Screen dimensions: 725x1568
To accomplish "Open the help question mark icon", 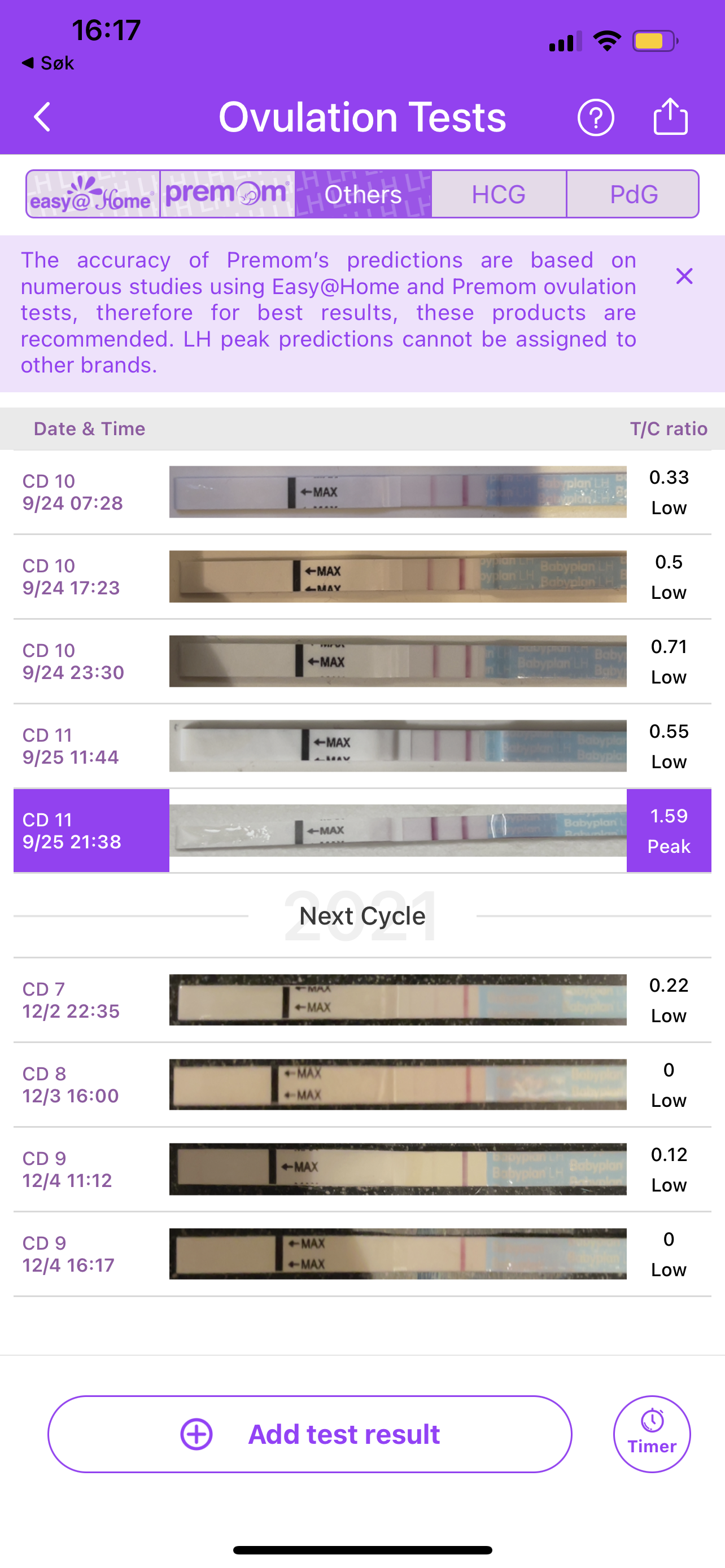I will coord(595,117).
